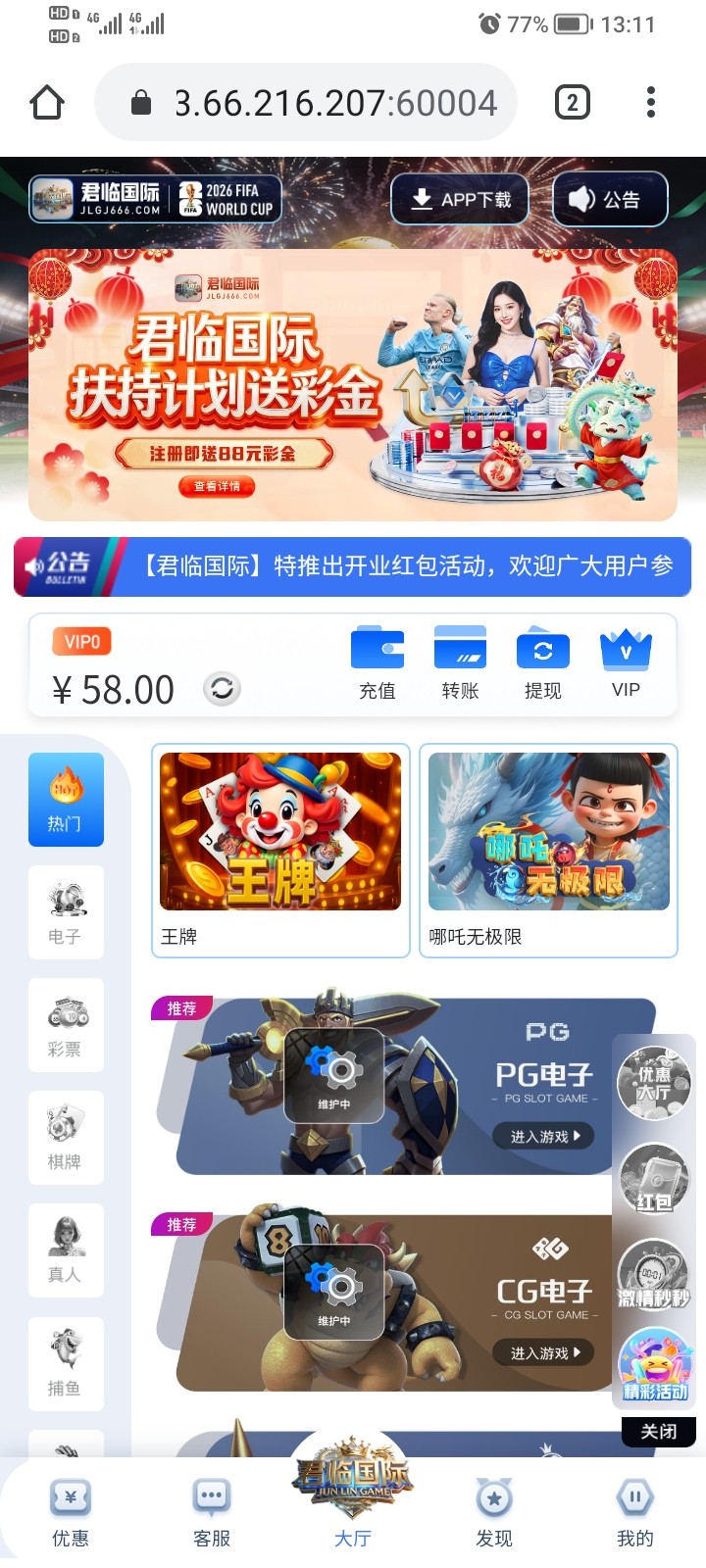Tap the APP下载 download button
This screenshot has height=1568, width=706.
[x=460, y=199]
